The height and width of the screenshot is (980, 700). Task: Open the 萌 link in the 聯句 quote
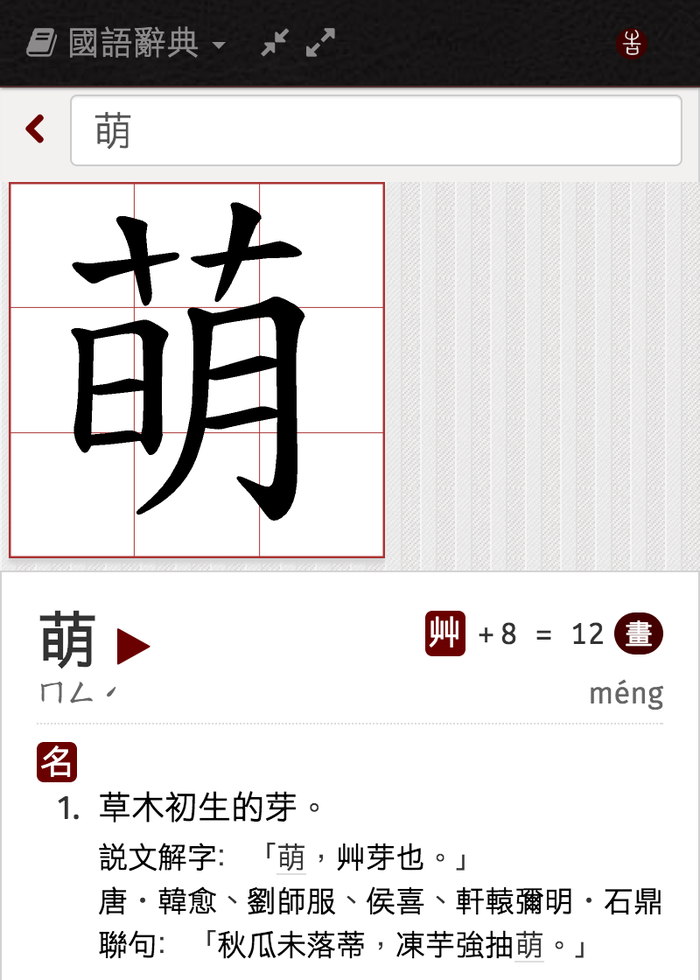[530, 944]
